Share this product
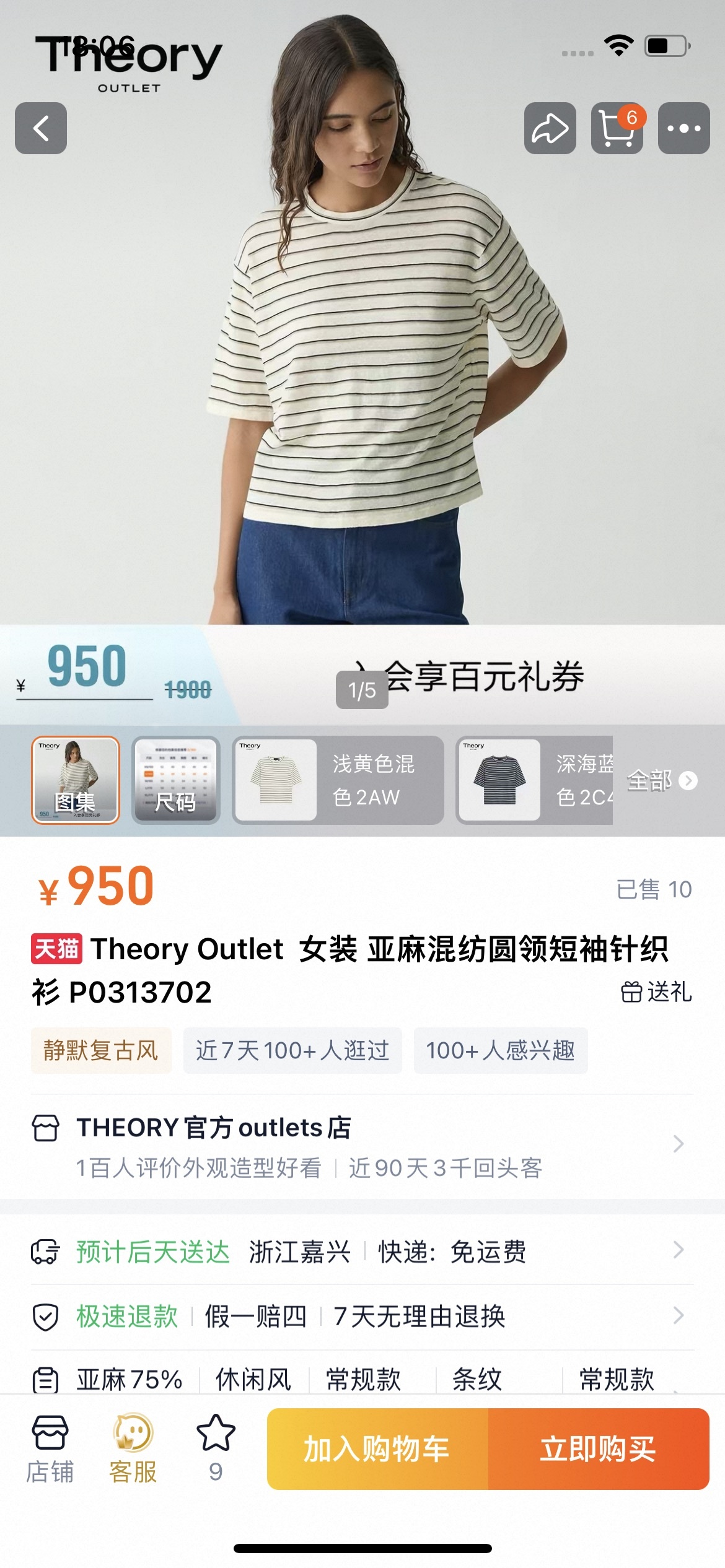Image resolution: width=725 pixels, height=1568 pixels. pos(550,128)
